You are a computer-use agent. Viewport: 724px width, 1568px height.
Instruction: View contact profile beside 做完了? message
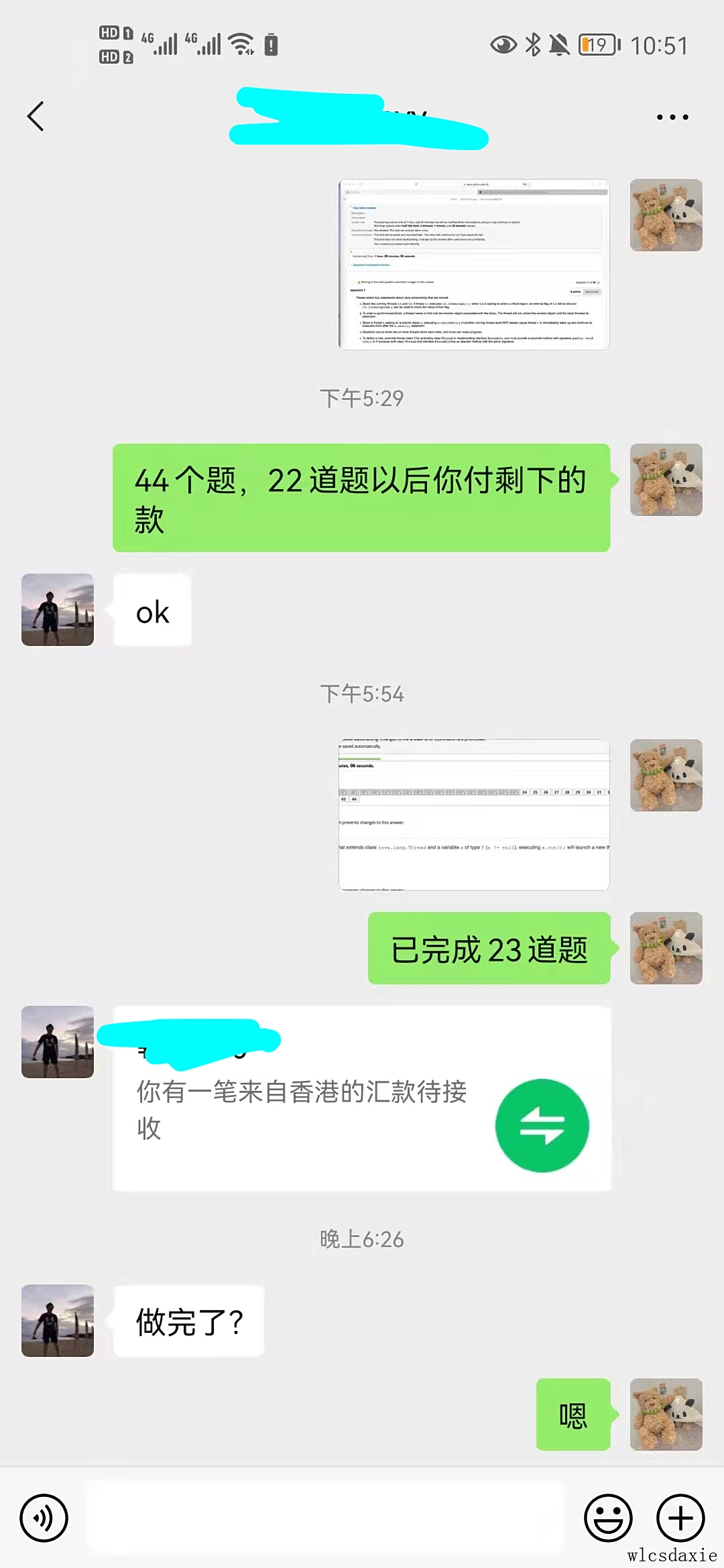tap(58, 1320)
